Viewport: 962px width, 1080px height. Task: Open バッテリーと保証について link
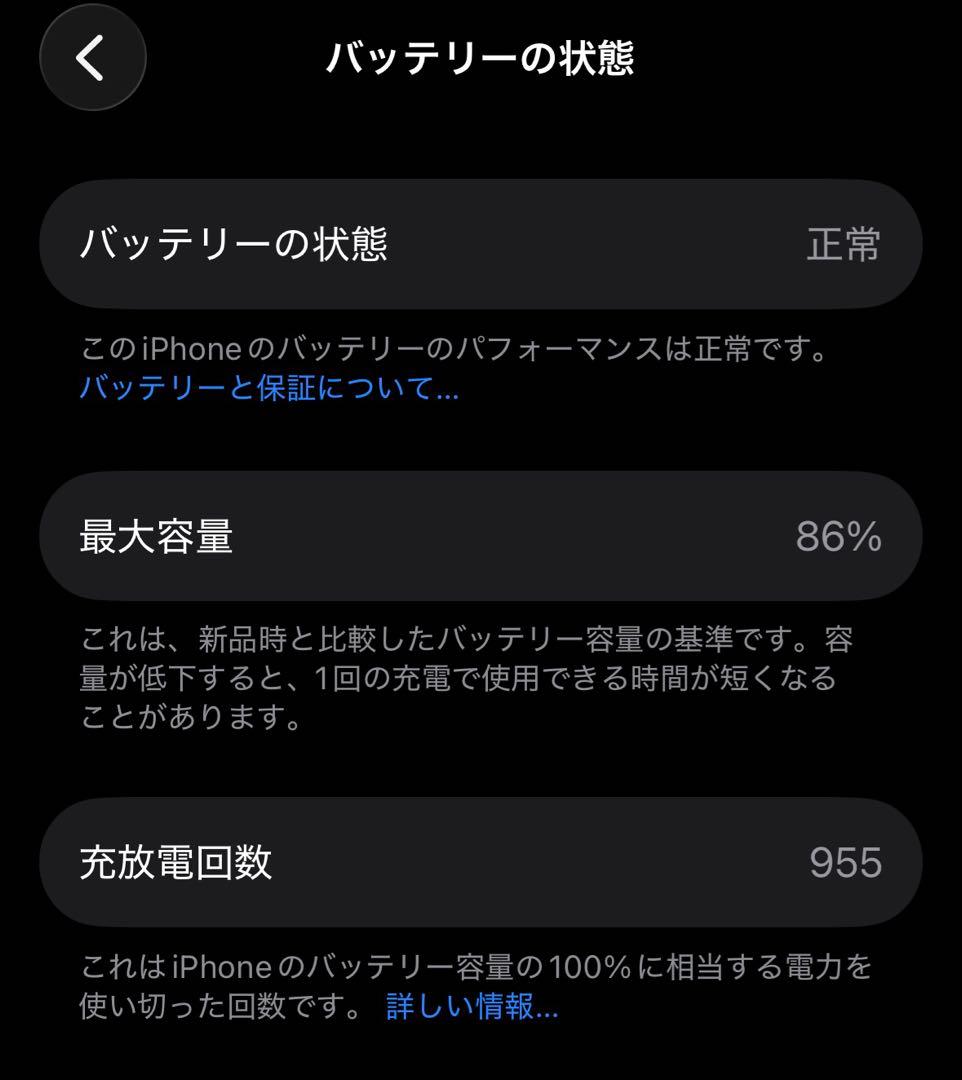(266, 390)
